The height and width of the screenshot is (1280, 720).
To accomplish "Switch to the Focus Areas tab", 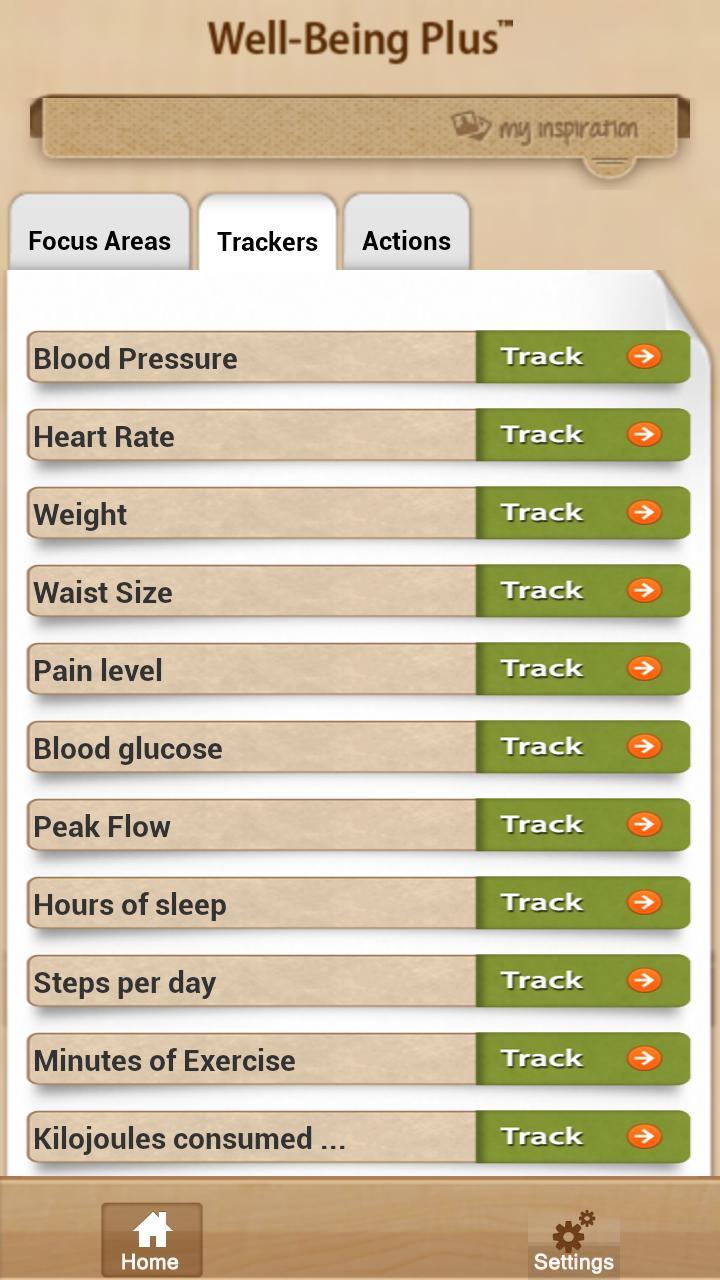I will [99, 240].
